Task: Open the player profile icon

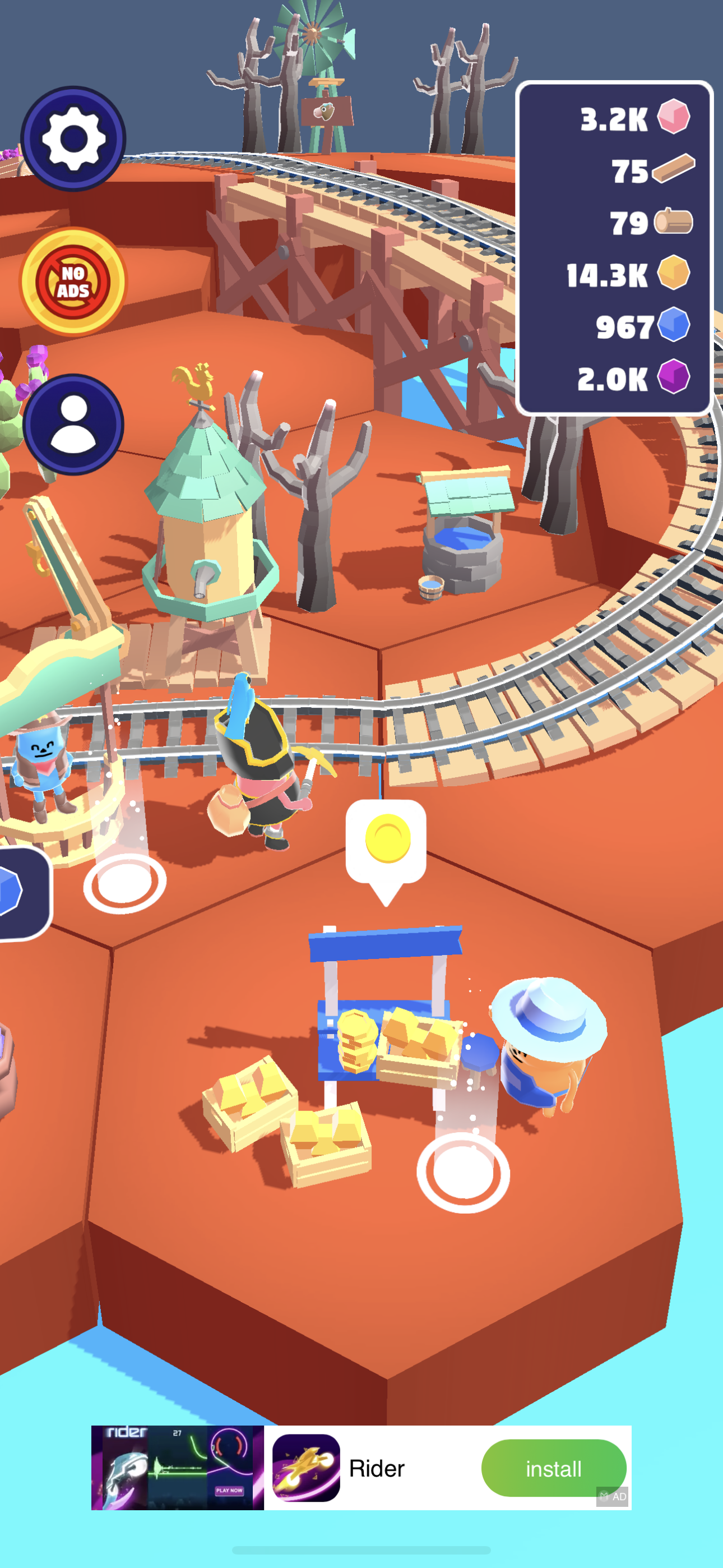Action: (x=73, y=425)
